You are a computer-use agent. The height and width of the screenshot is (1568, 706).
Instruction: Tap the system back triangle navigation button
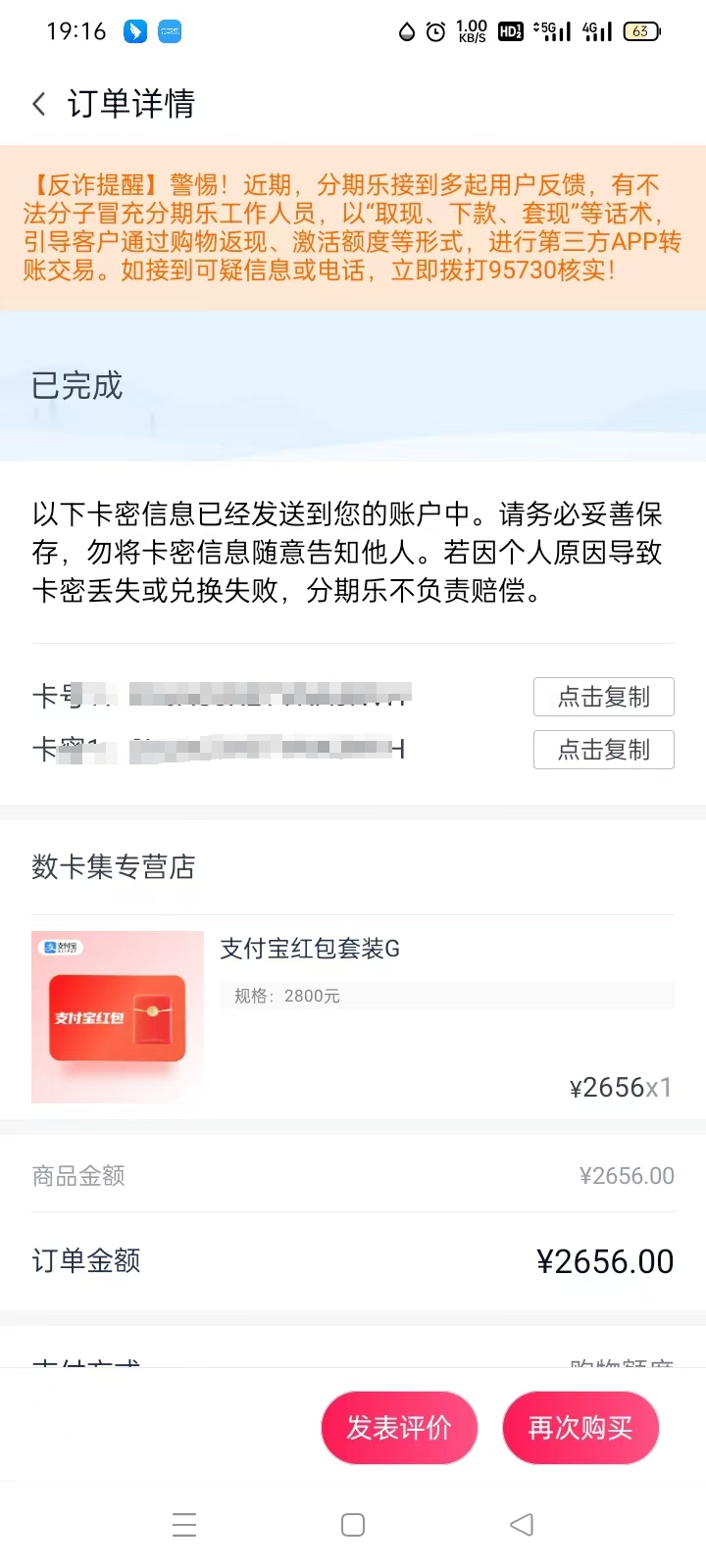tap(521, 1525)
